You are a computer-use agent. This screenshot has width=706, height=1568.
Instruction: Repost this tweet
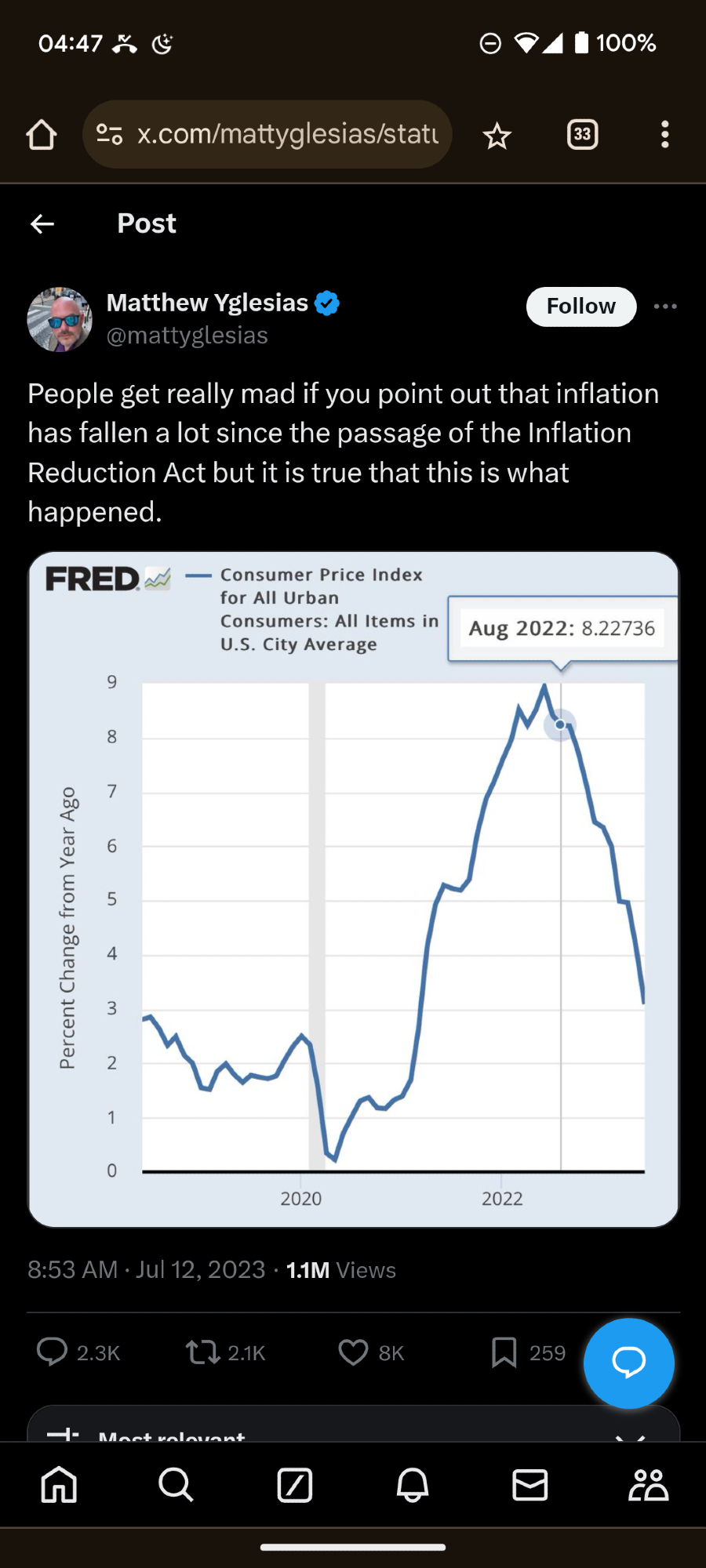tap(202, 1352)
